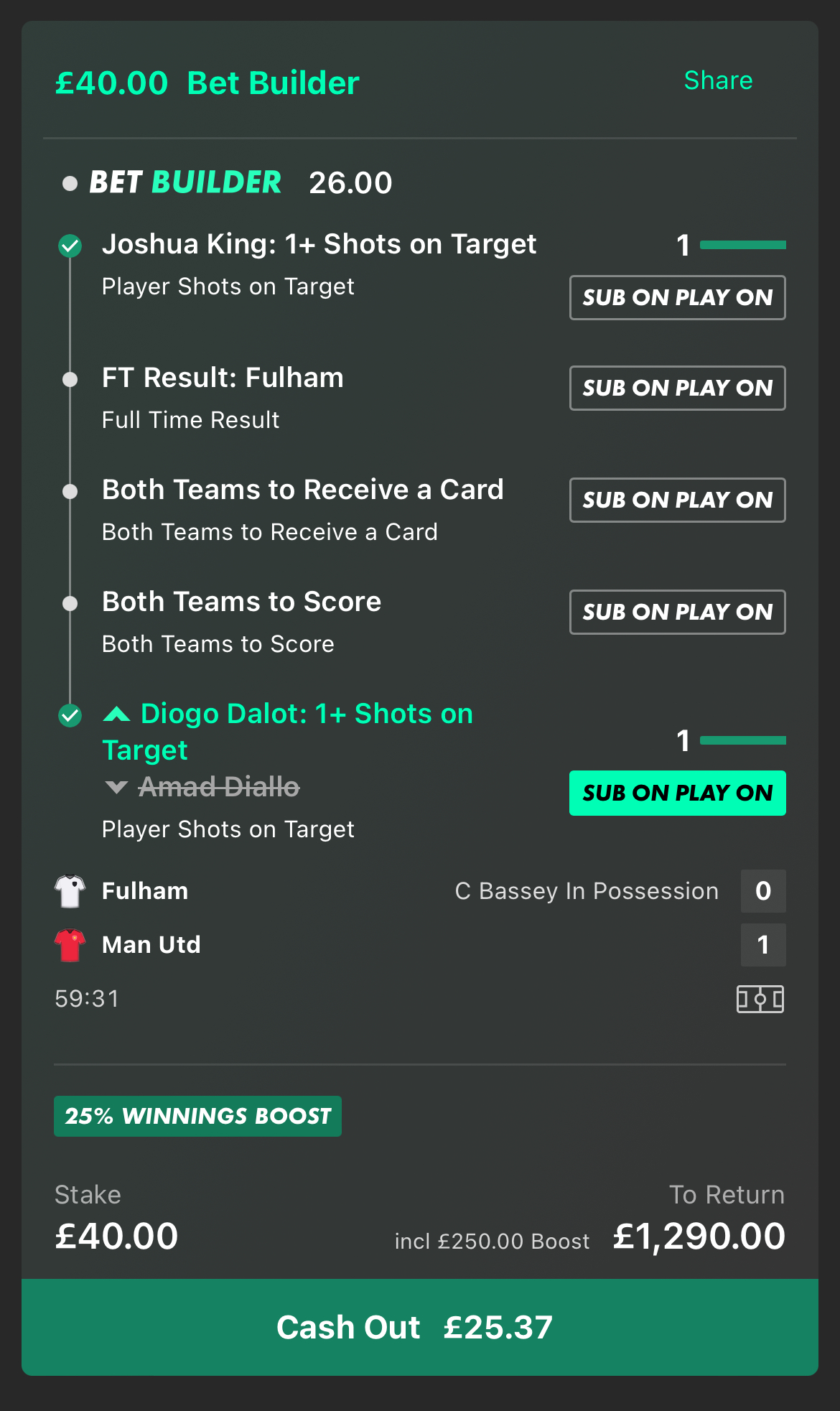This screenshot has width=840, height=1411.
Task: Tap Sub On Play On for Teams to Score
Action: pyautogui.click(x=678, y=612)
